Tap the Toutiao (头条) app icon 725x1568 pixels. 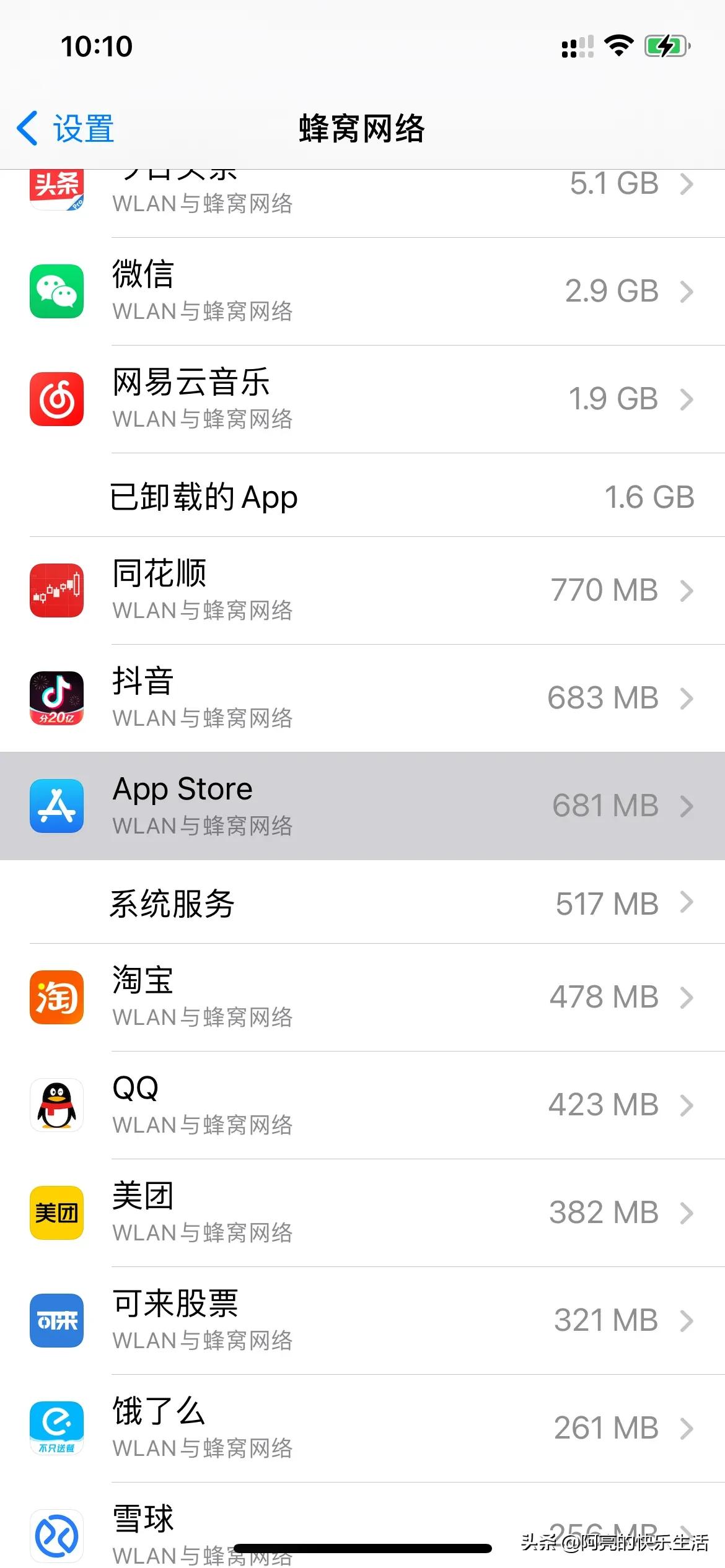click(56, 189)
